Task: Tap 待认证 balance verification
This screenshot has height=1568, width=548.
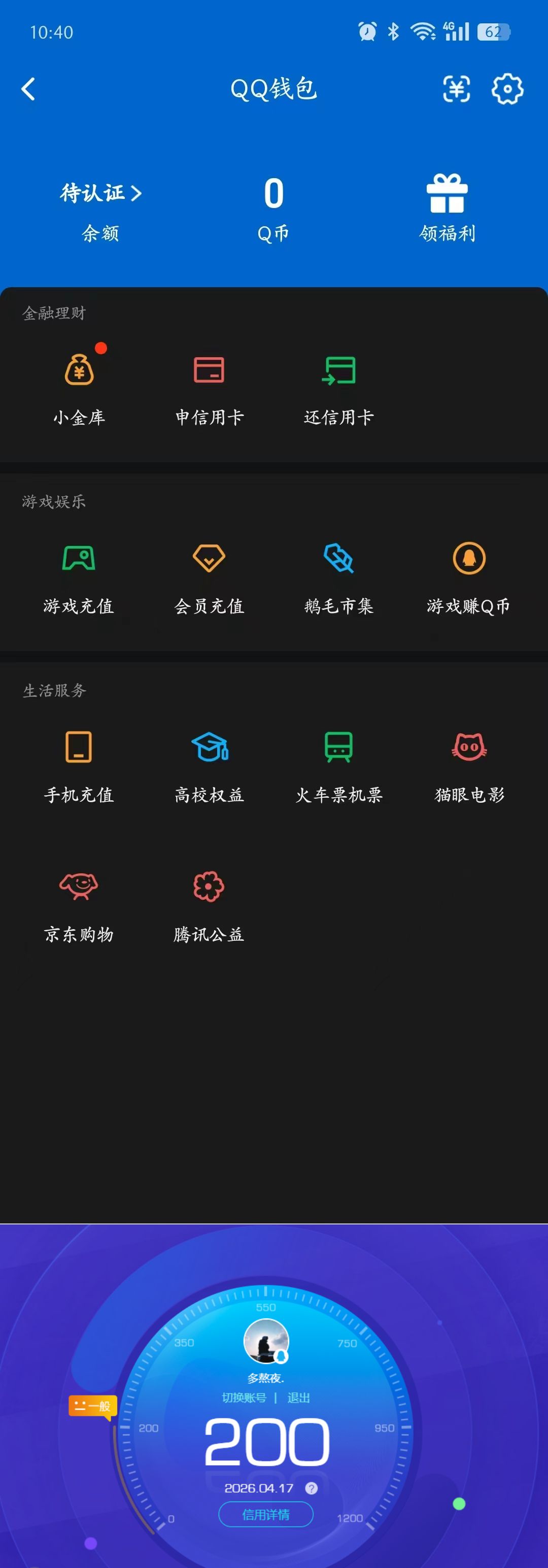Action: tap(101, 193)
